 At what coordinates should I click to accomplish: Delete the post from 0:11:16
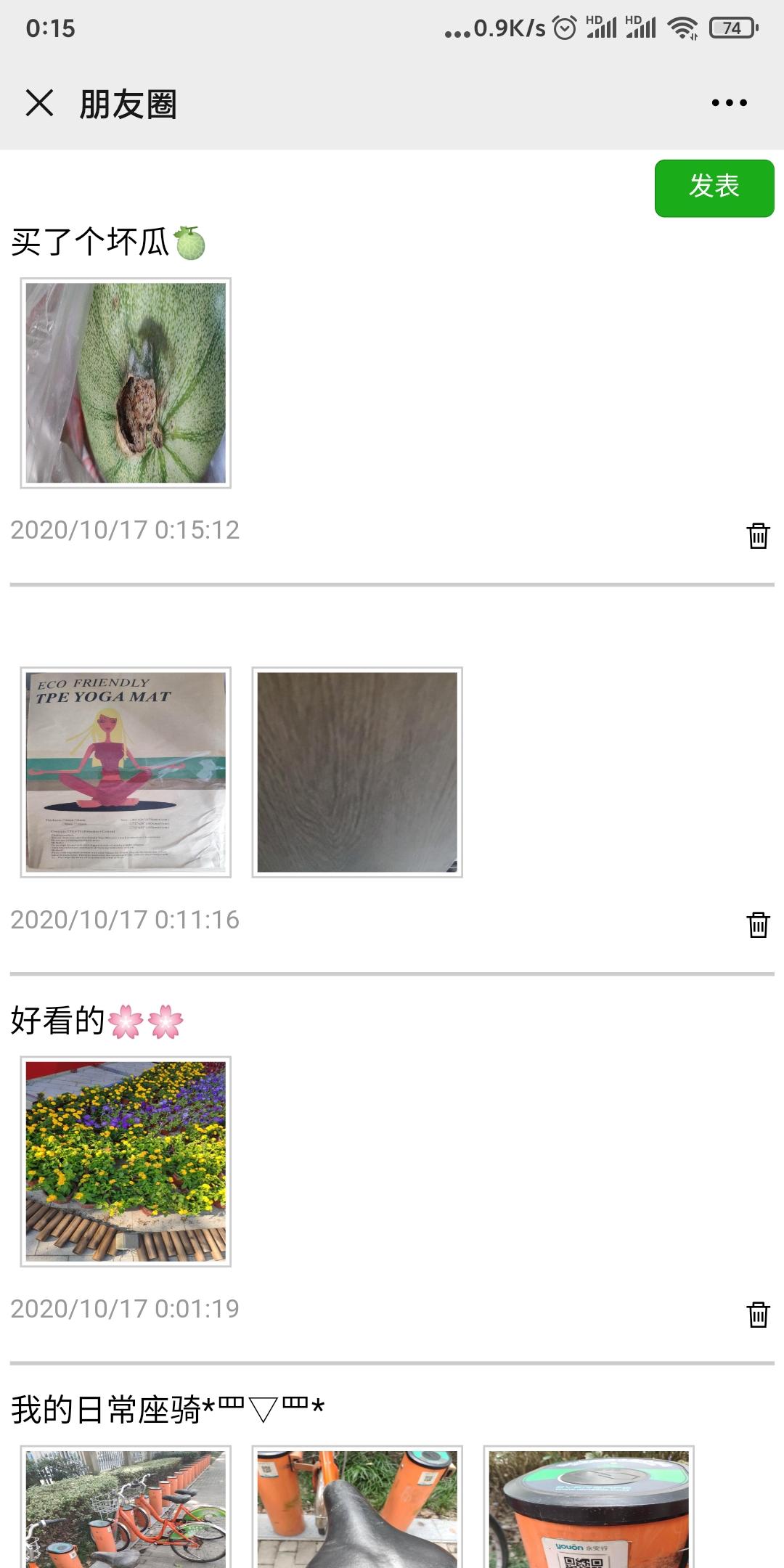click(x=758, y=925)
